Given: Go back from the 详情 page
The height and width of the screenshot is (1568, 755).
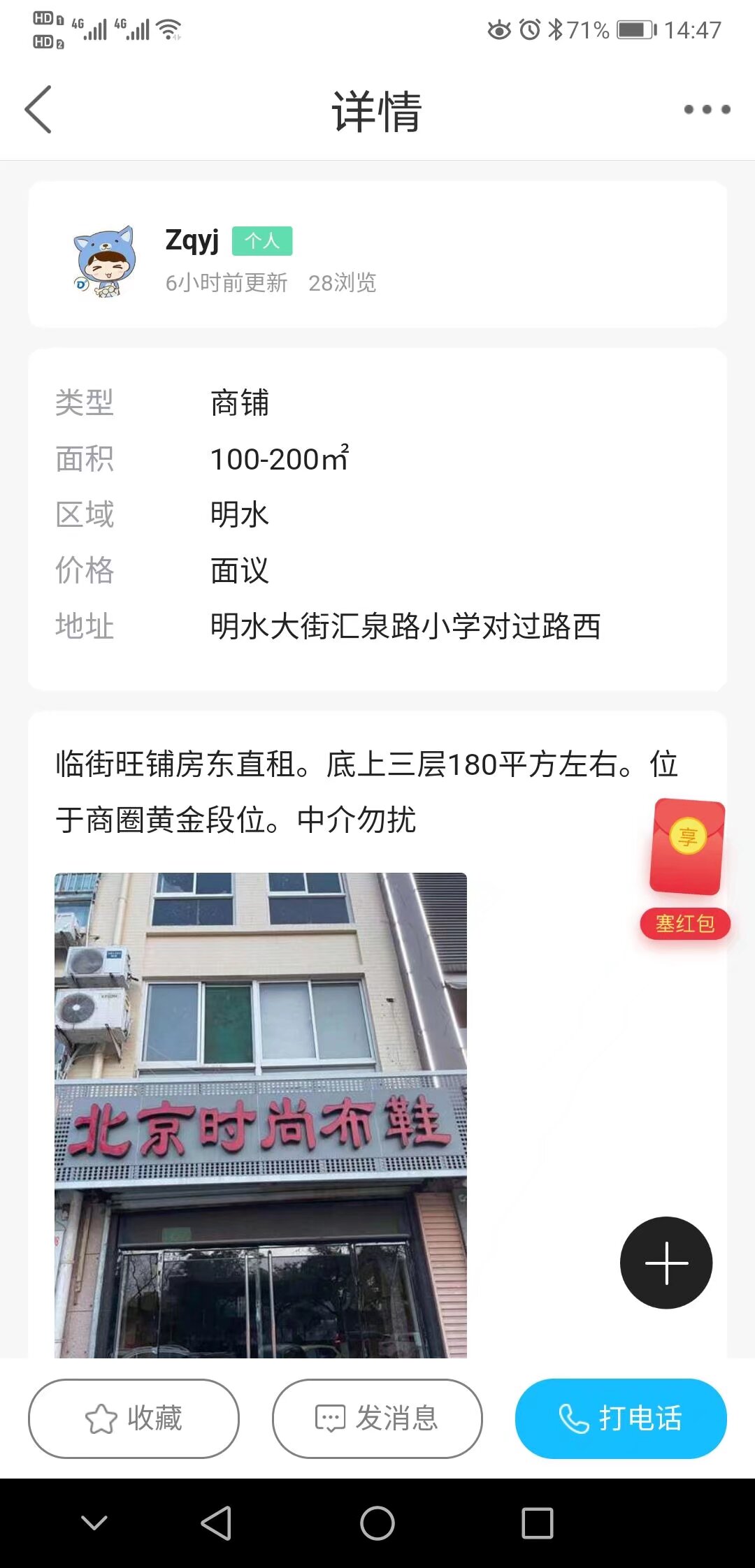Looking at the screenshot, I should [39, 110].
